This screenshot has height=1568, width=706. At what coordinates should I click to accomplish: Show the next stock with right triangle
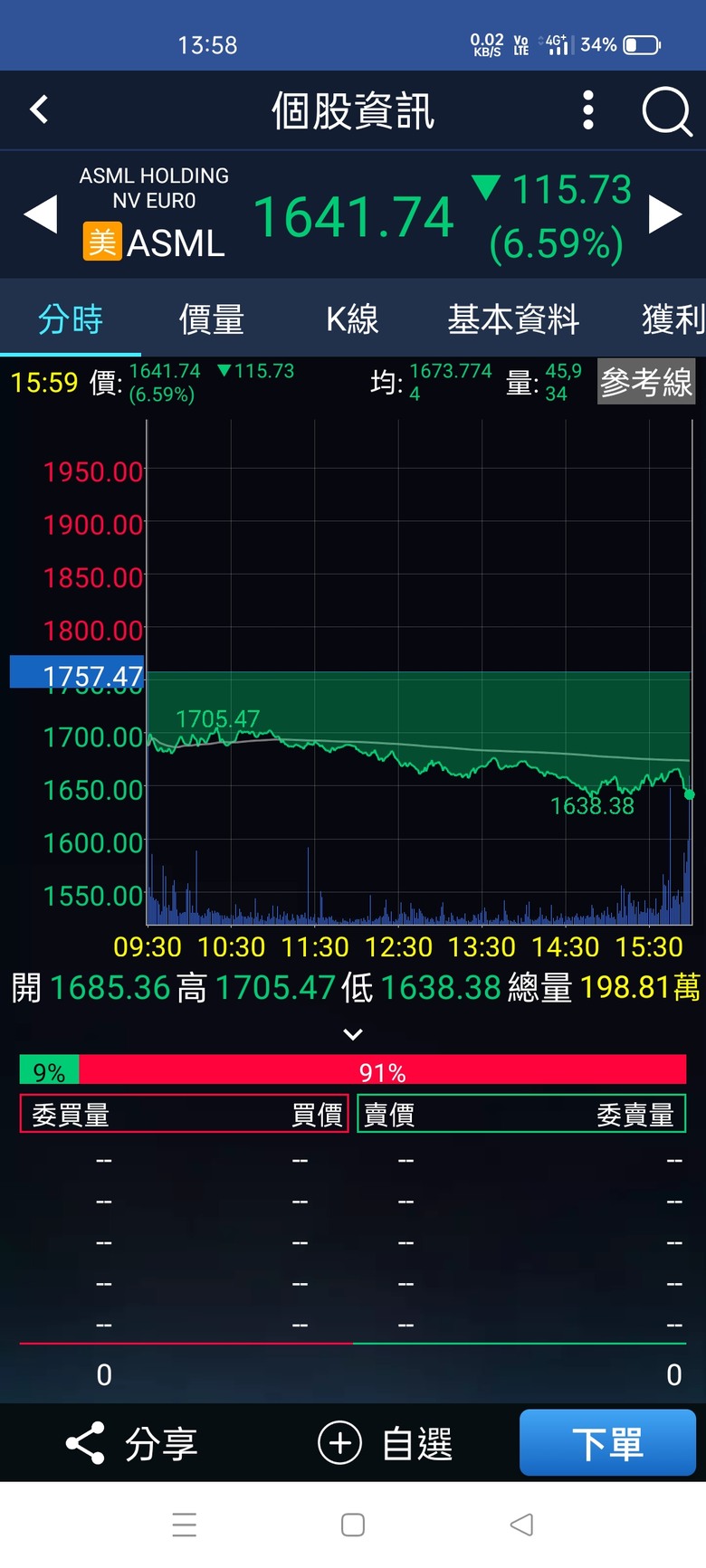(x=665, y=215)
